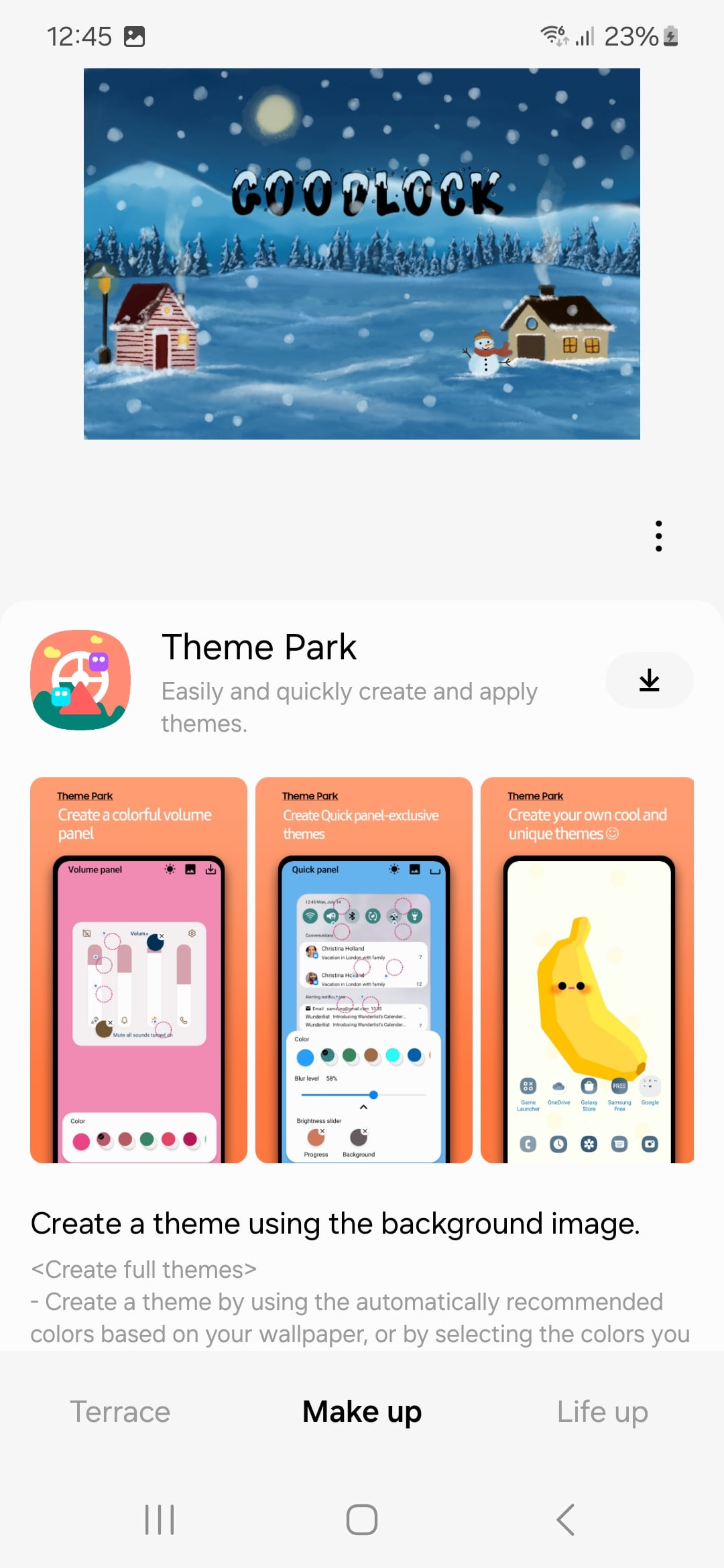Open the three-dot overflow menu
724x1568 pixels.
tap(658, 536)
